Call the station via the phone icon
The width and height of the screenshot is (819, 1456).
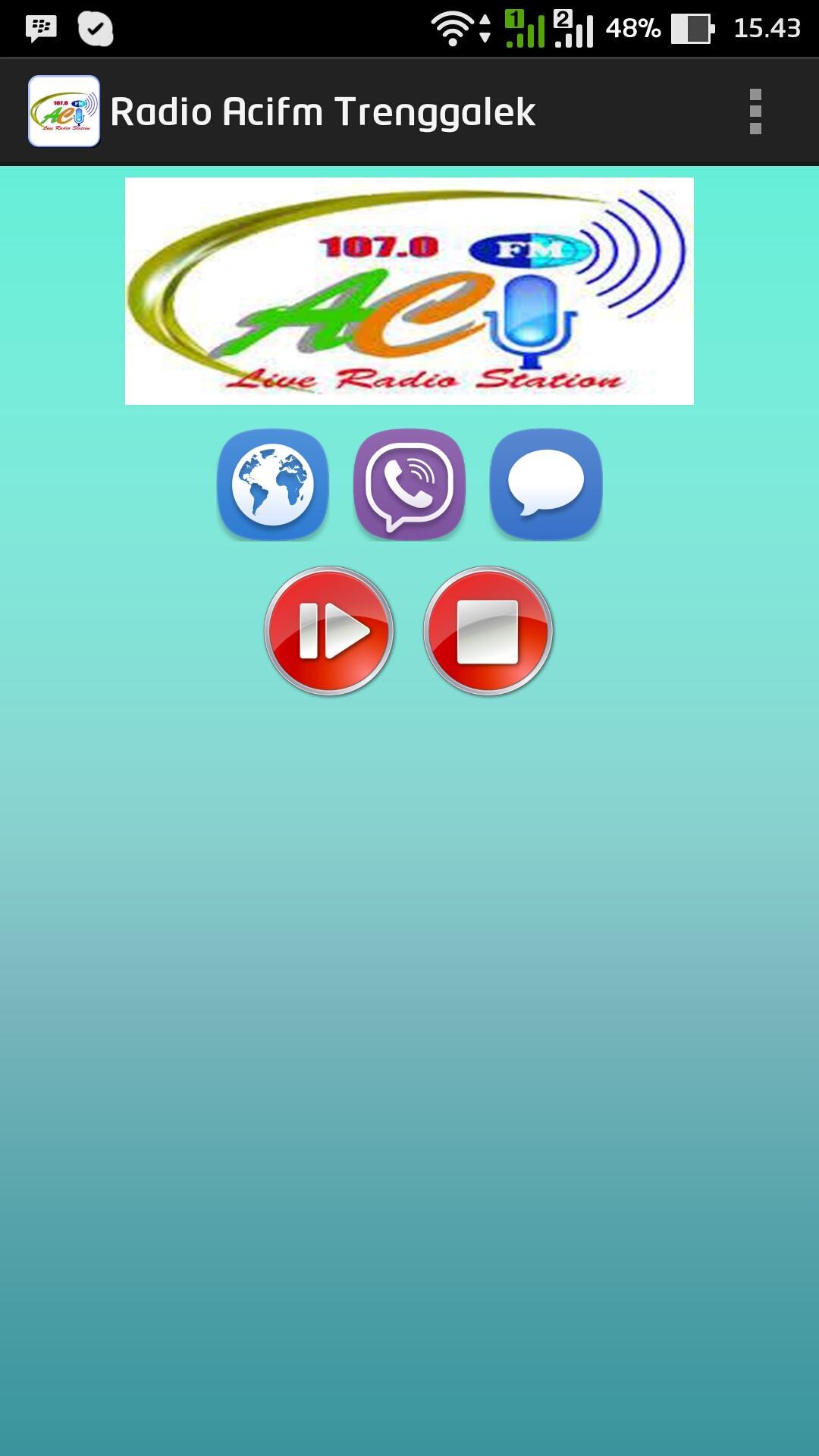409,485
